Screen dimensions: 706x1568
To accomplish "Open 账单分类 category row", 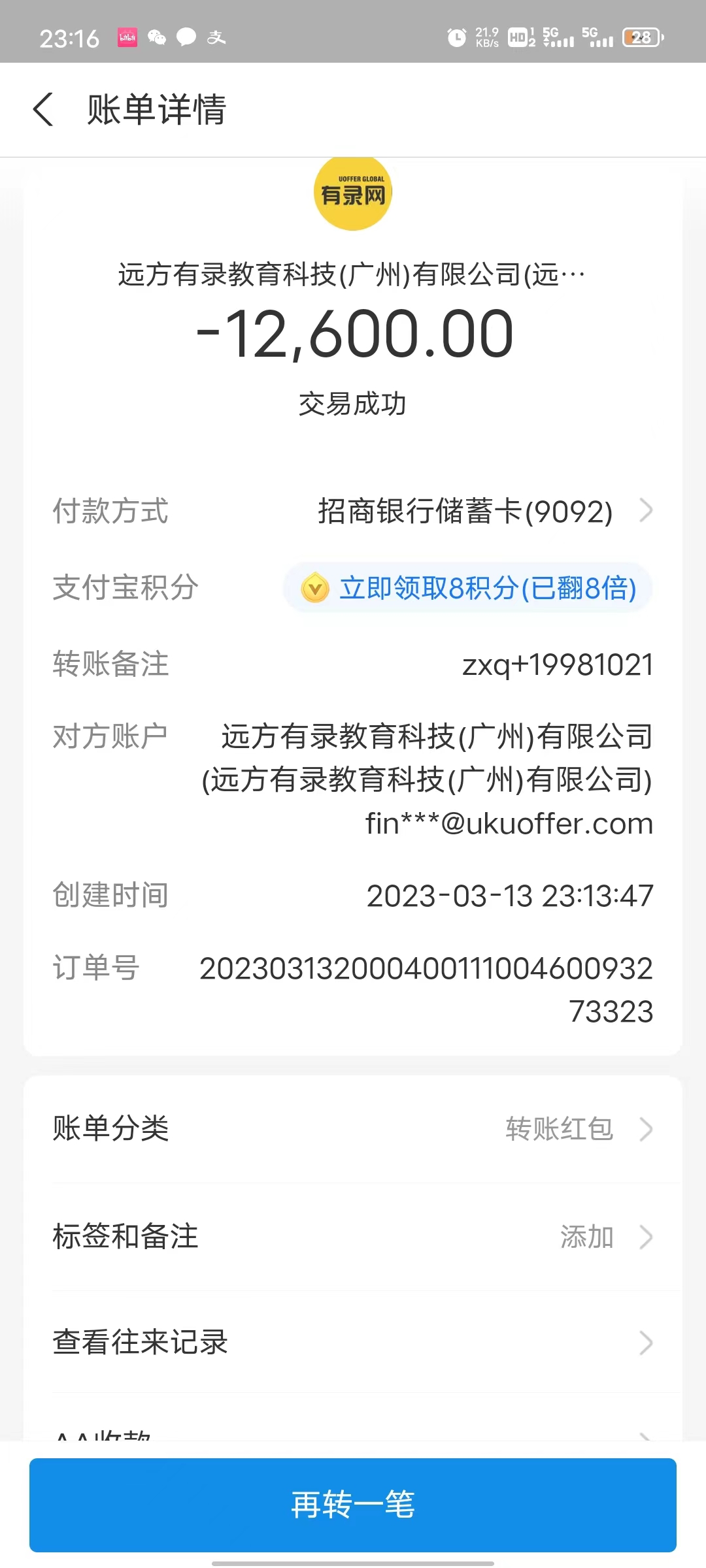I will [353, 1129].
